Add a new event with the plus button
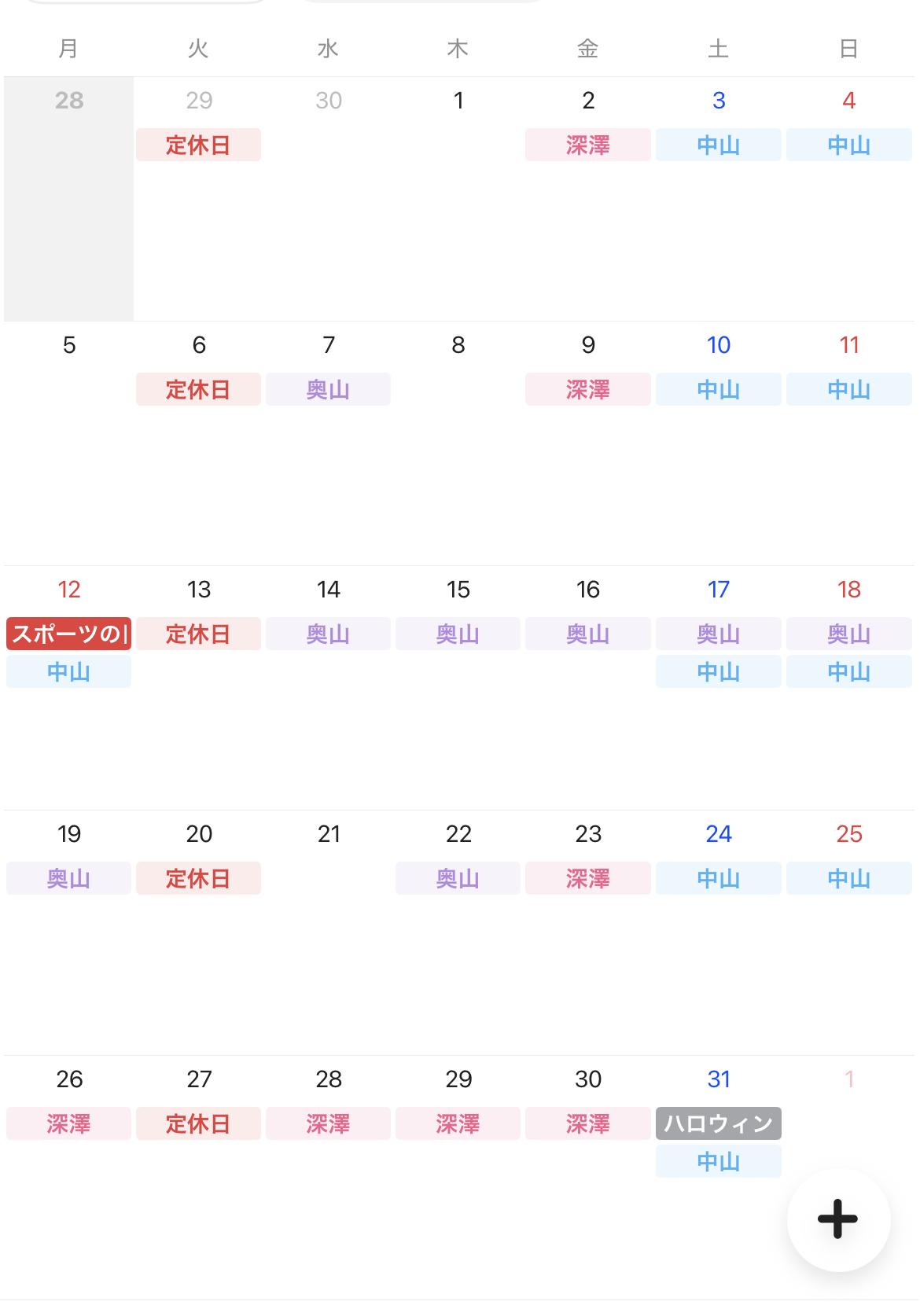920x1316 pixels. [838, 1219]
